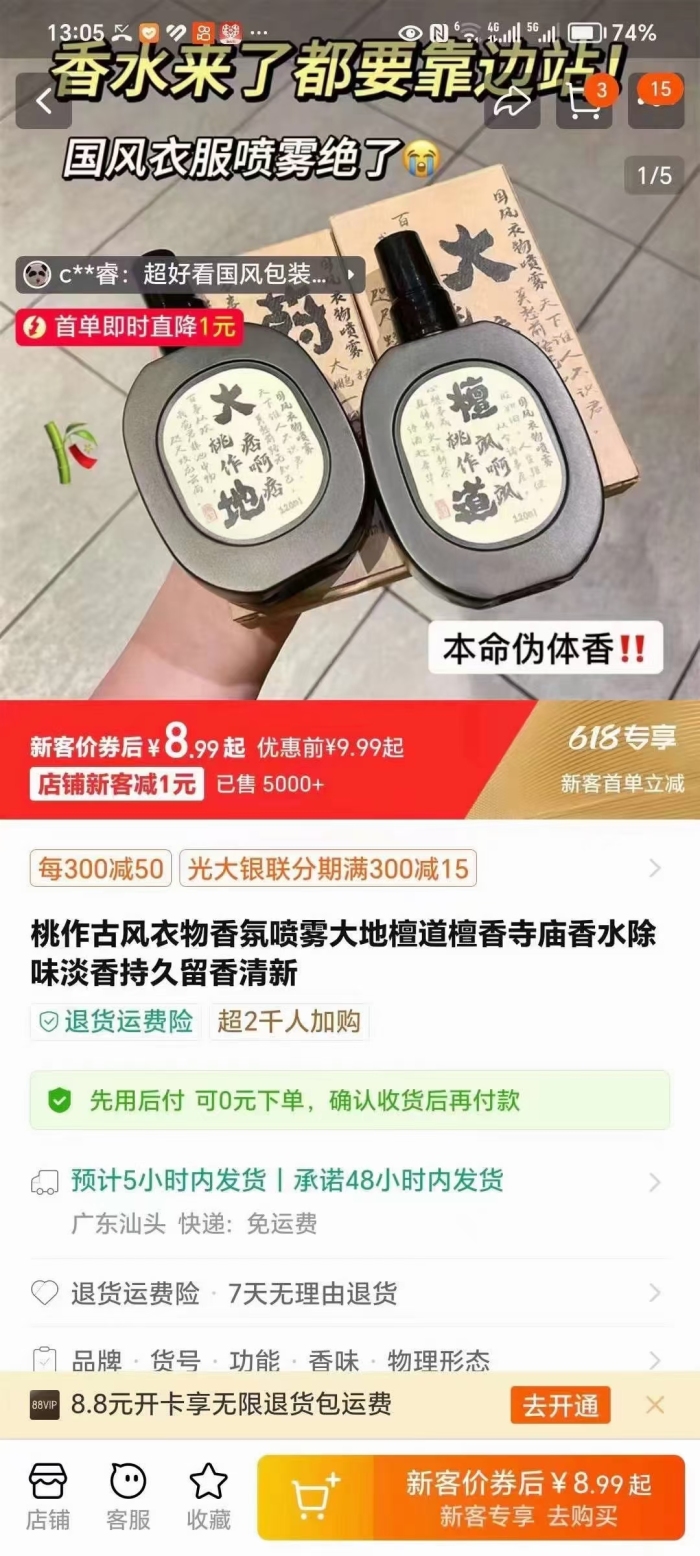Open the shopping cart icon at top
This screenshot has width=700, height=1556.
coord(584,101)
